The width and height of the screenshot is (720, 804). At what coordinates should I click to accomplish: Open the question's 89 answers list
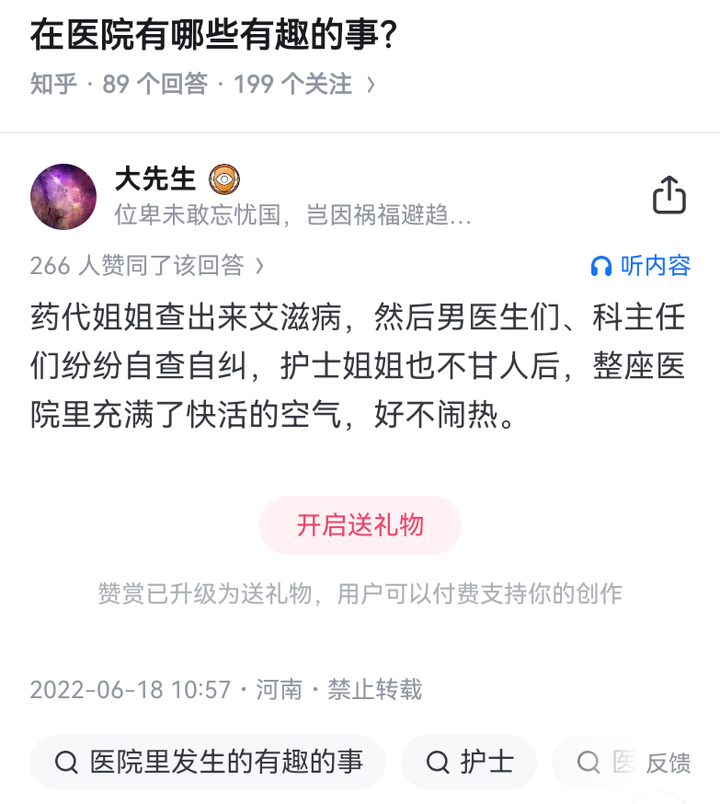point(154,84)
